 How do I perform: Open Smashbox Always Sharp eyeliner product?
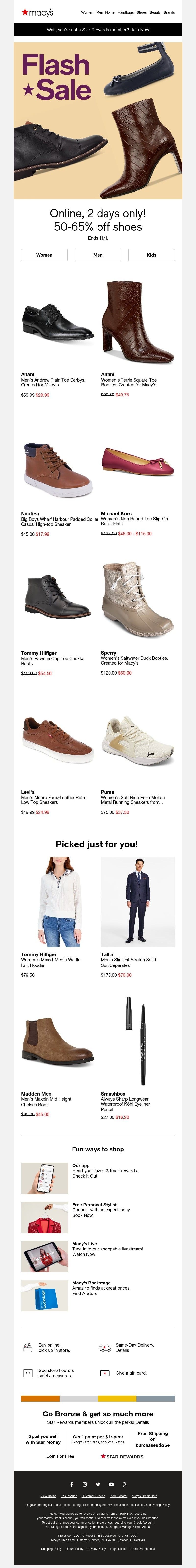pos(137,1040)
